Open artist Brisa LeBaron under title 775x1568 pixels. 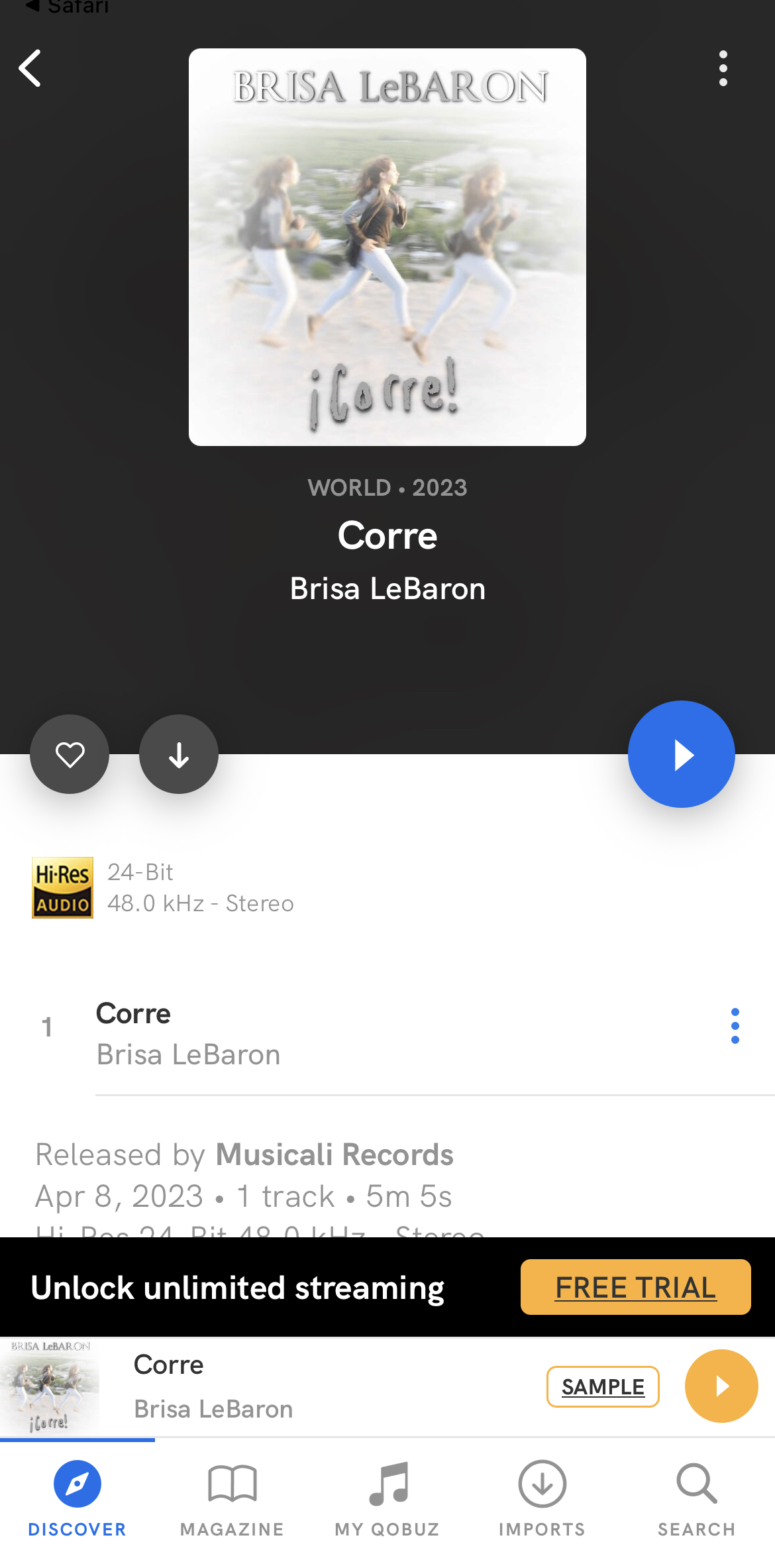click(387, 588)
